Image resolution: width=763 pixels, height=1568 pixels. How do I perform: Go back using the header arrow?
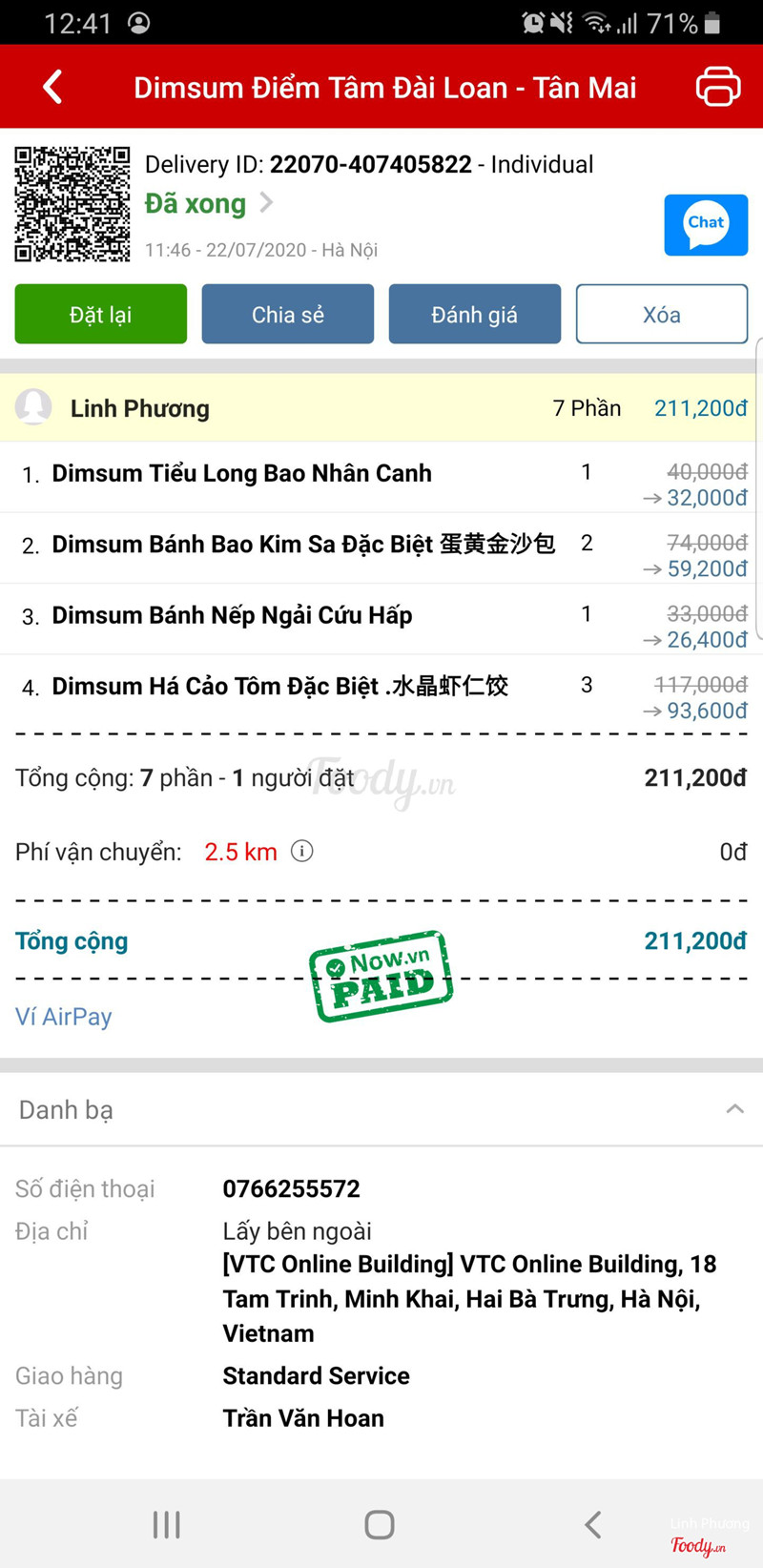click(52, 87)
